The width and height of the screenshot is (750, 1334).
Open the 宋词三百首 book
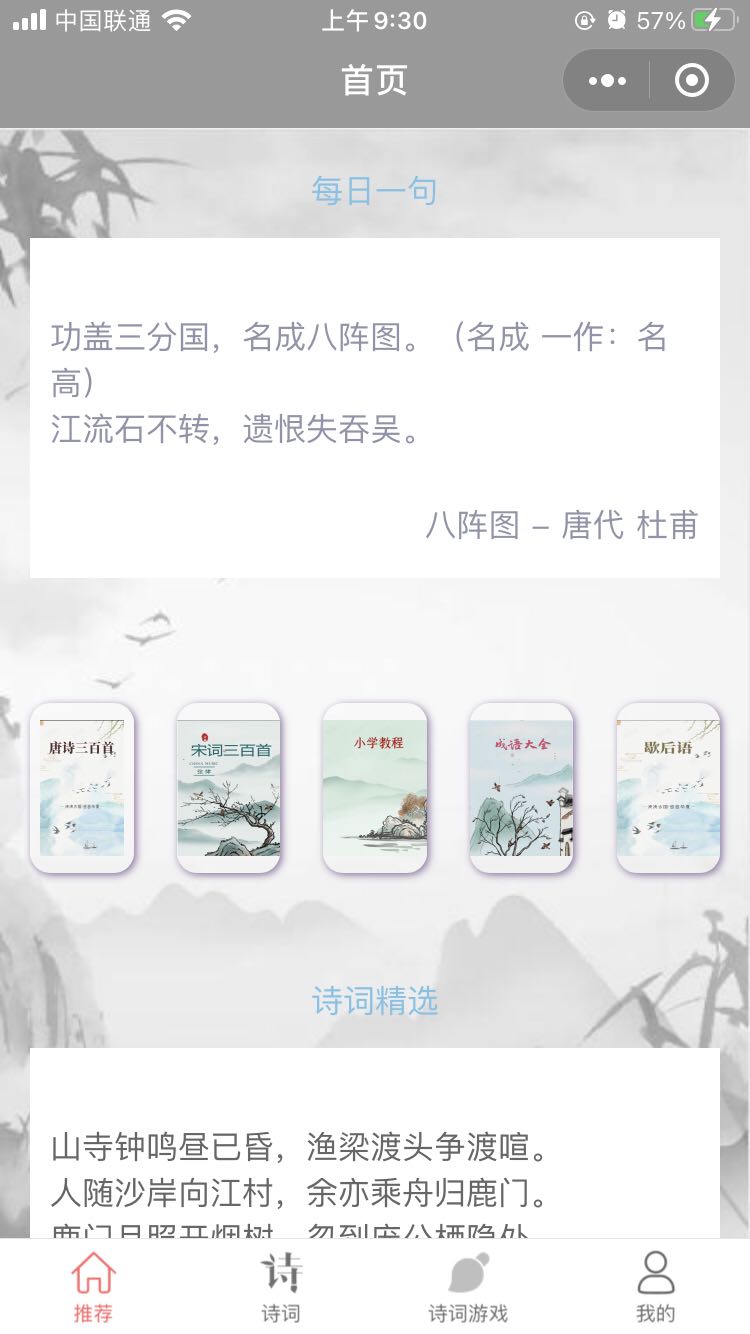(x=229, y=788)
